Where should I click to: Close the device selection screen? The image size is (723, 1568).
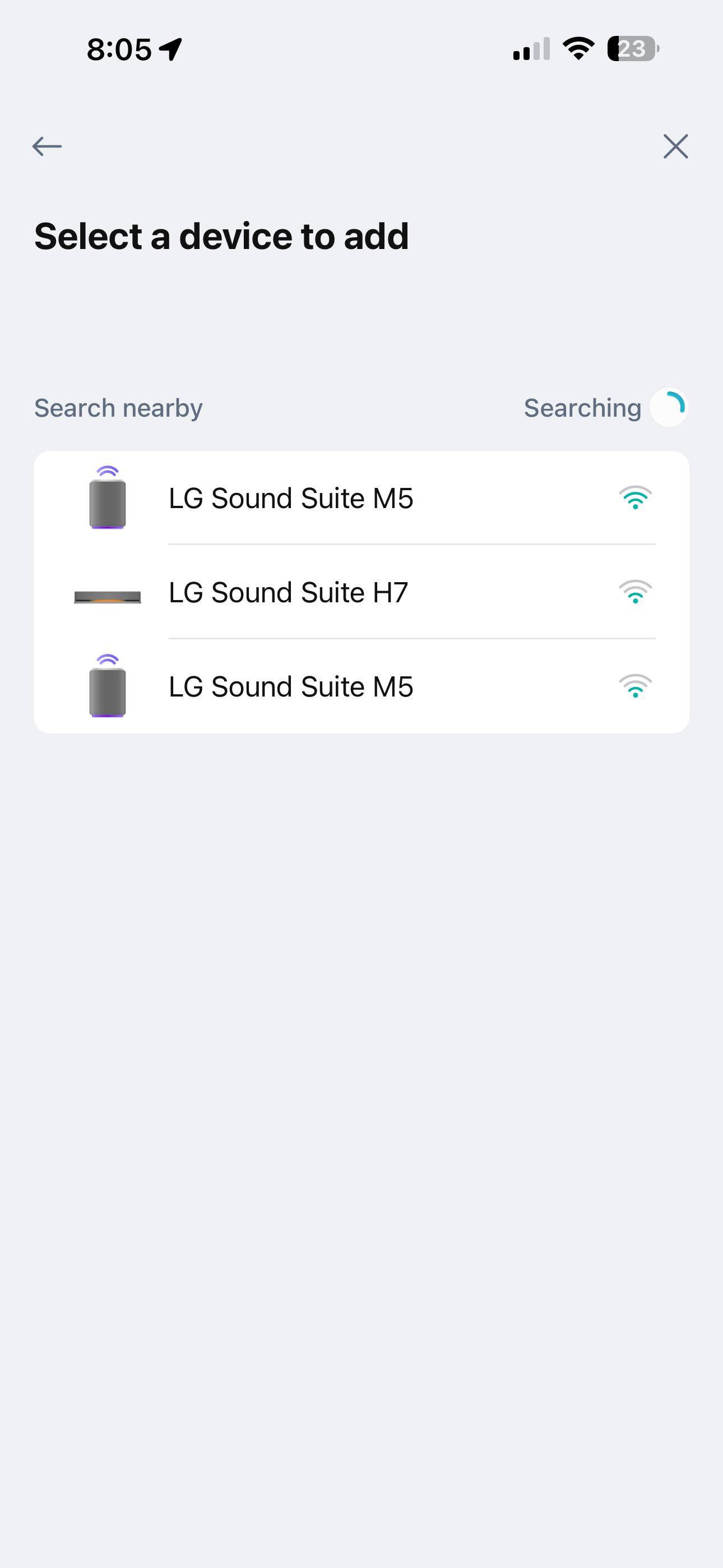click(x=675, y=146)
